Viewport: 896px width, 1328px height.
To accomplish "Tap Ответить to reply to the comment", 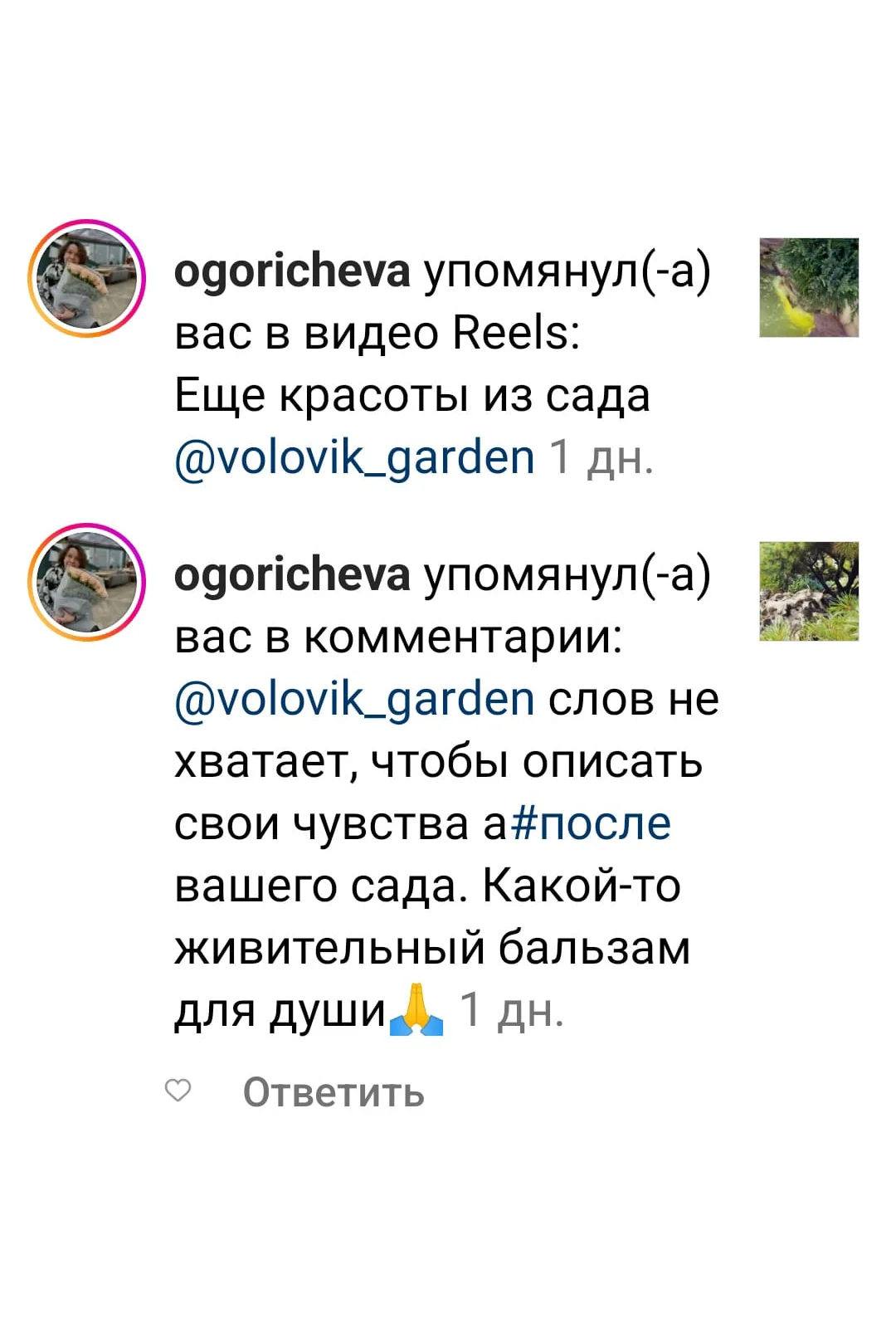I will [x=334, y=1092].
